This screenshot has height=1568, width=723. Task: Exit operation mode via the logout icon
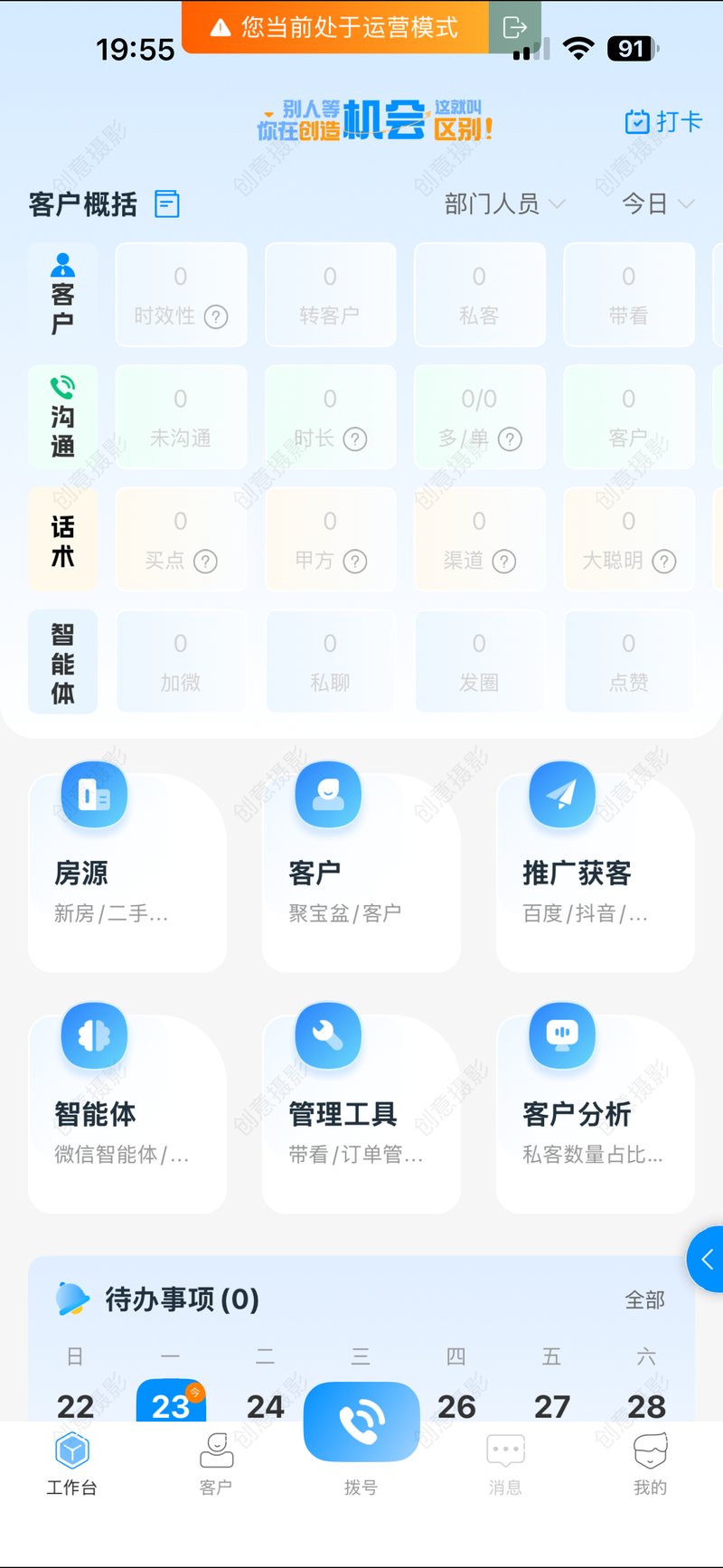click(x=514, y=28)
